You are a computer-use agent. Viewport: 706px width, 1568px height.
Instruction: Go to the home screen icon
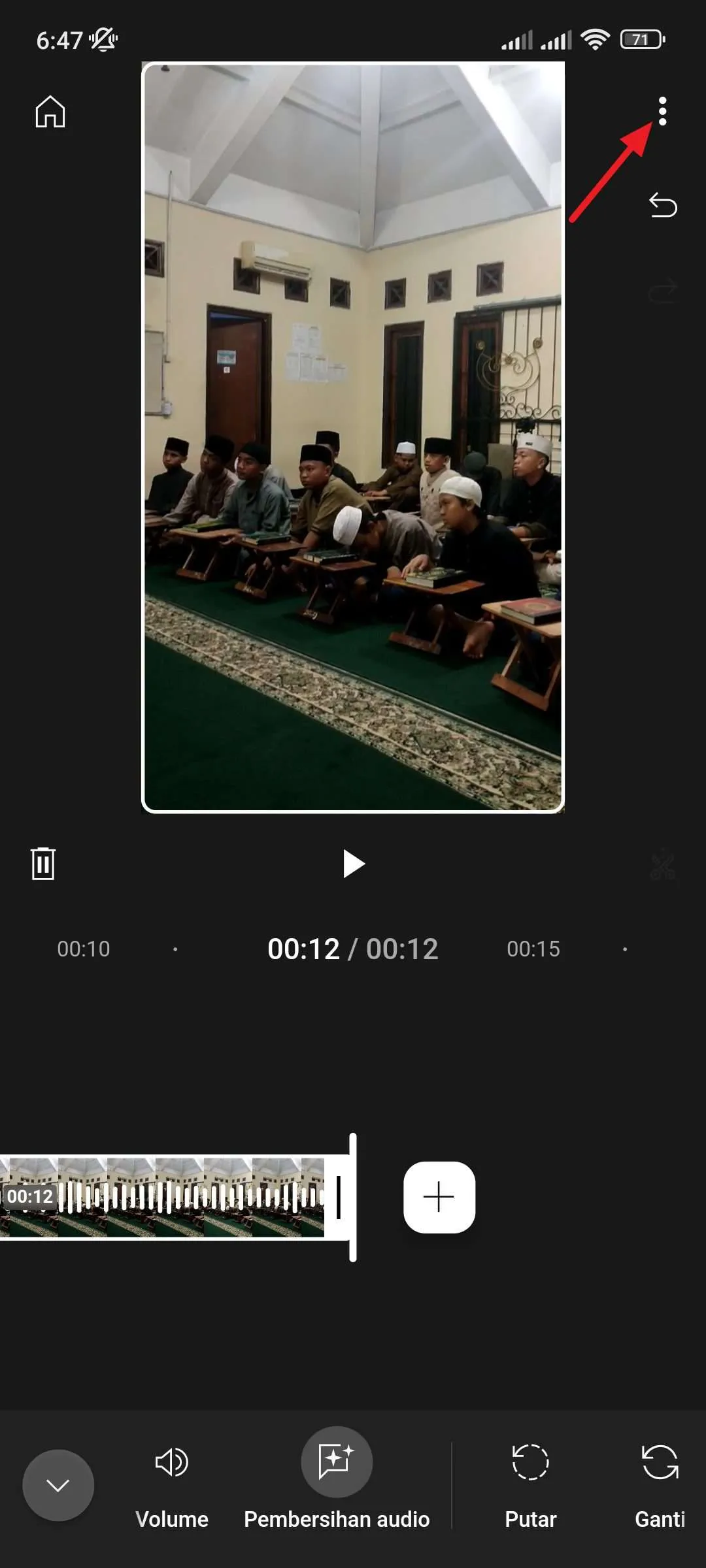point(50,112)
